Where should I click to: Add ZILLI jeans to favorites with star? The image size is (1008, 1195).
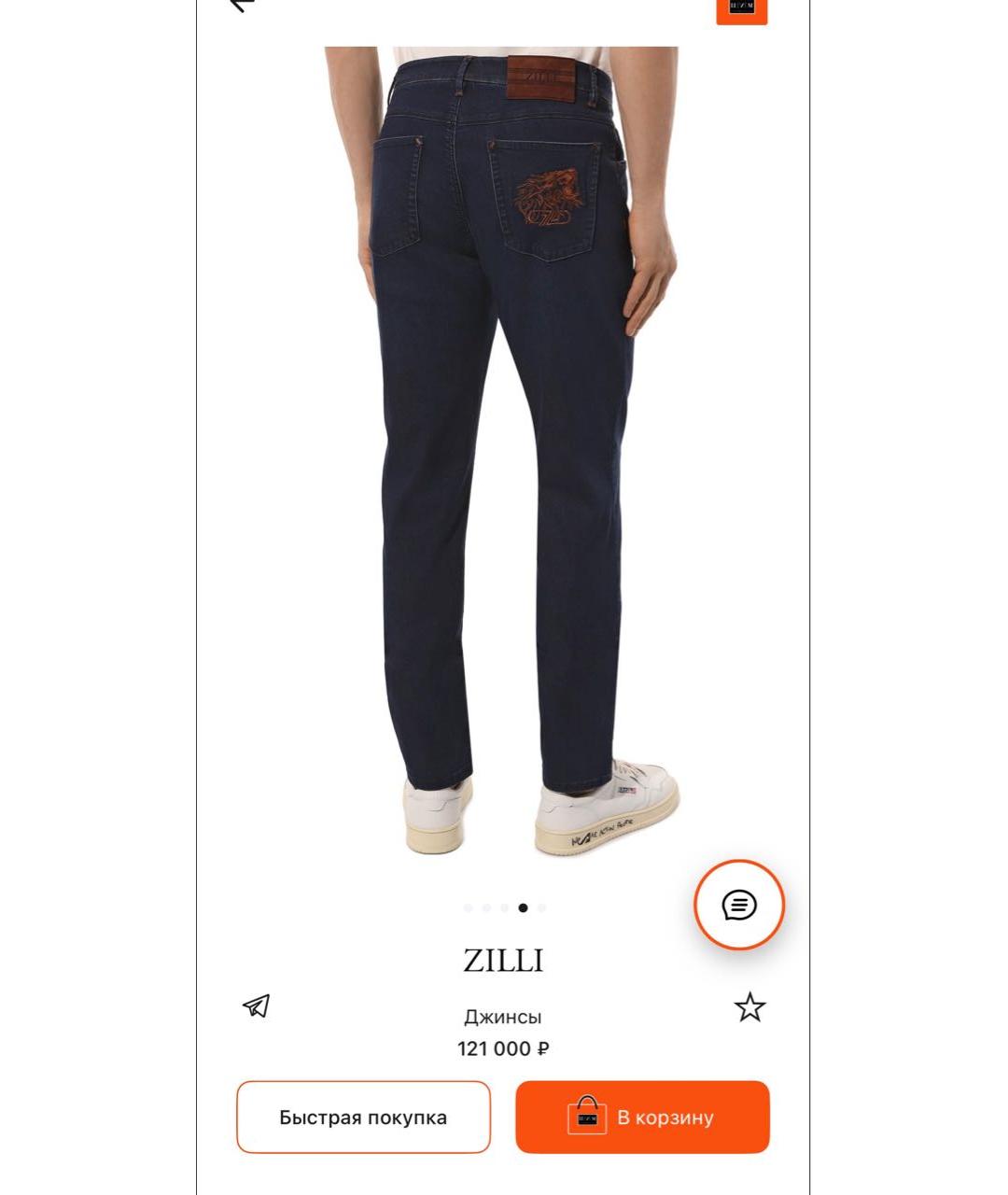coord(749,1007)
